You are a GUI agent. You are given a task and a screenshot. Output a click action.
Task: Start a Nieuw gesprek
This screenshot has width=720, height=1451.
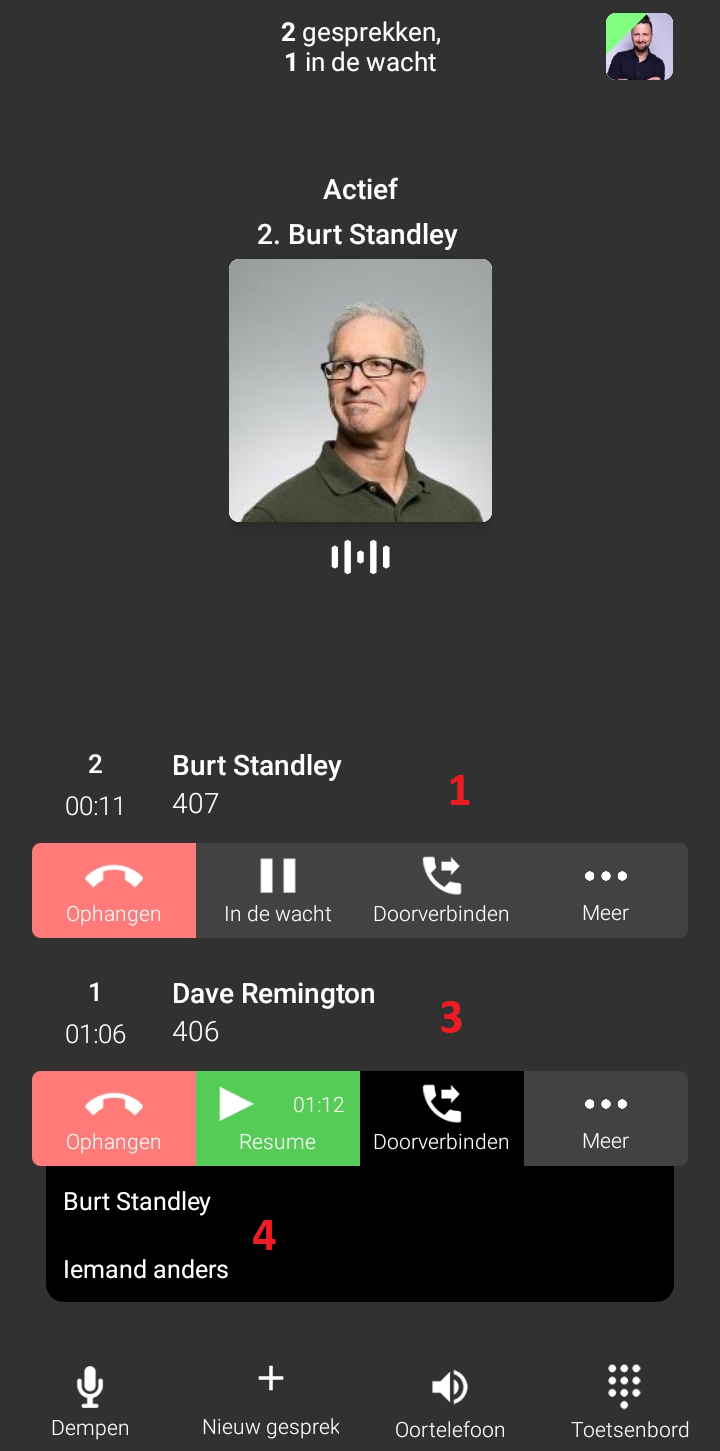pyautogui.click(x=271, y=1400)
